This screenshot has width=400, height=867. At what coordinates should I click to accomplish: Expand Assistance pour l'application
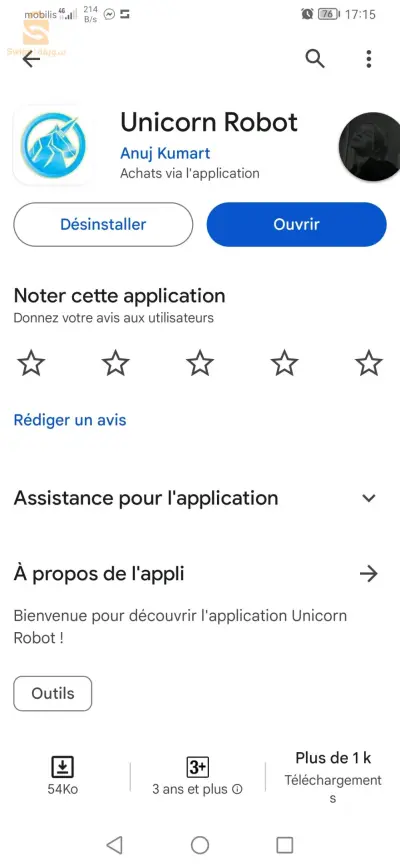tap(368, 498)
